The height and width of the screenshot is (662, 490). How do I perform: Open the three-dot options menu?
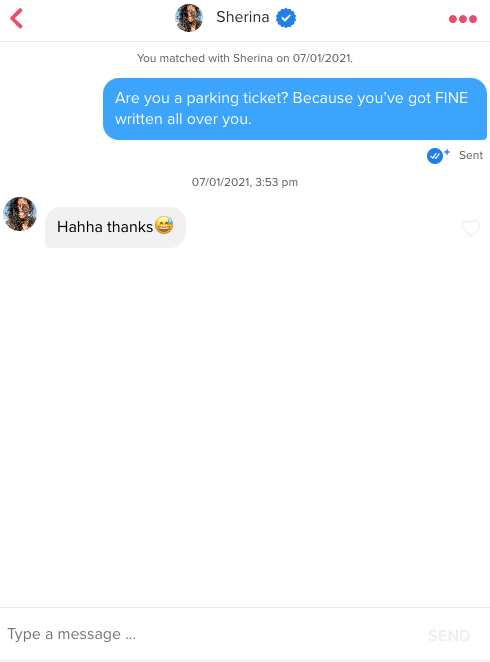[x=463, y=19]
